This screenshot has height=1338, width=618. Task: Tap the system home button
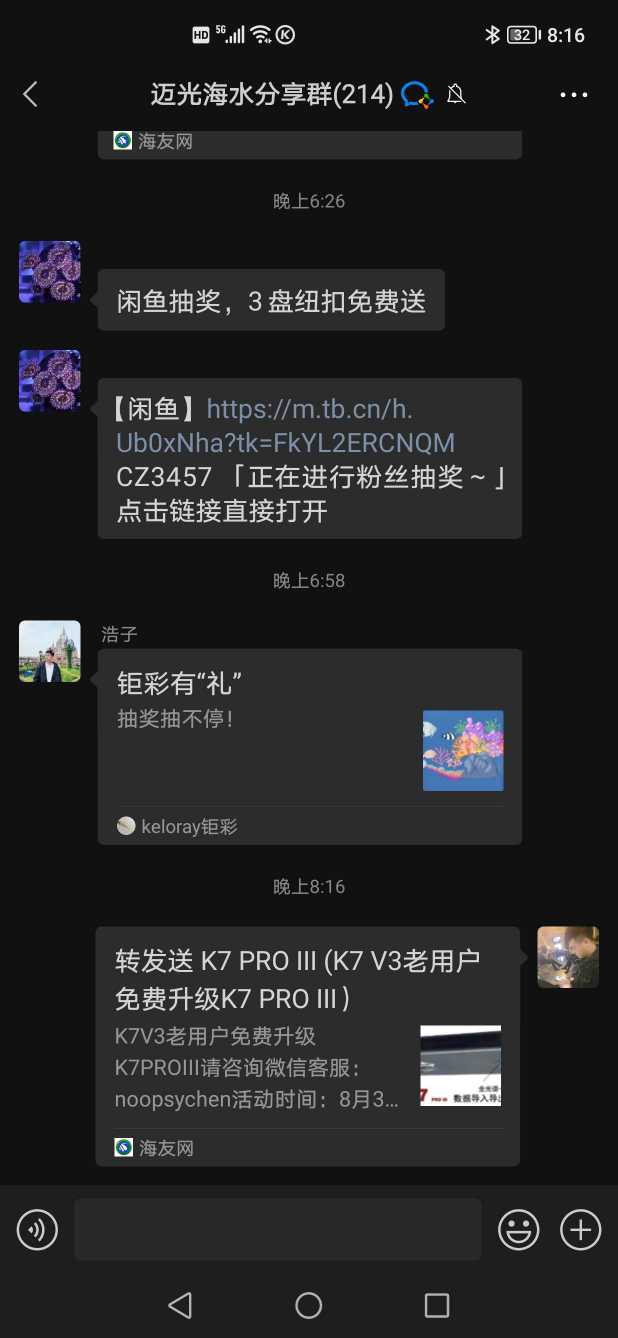click(x=308, y=1304)
